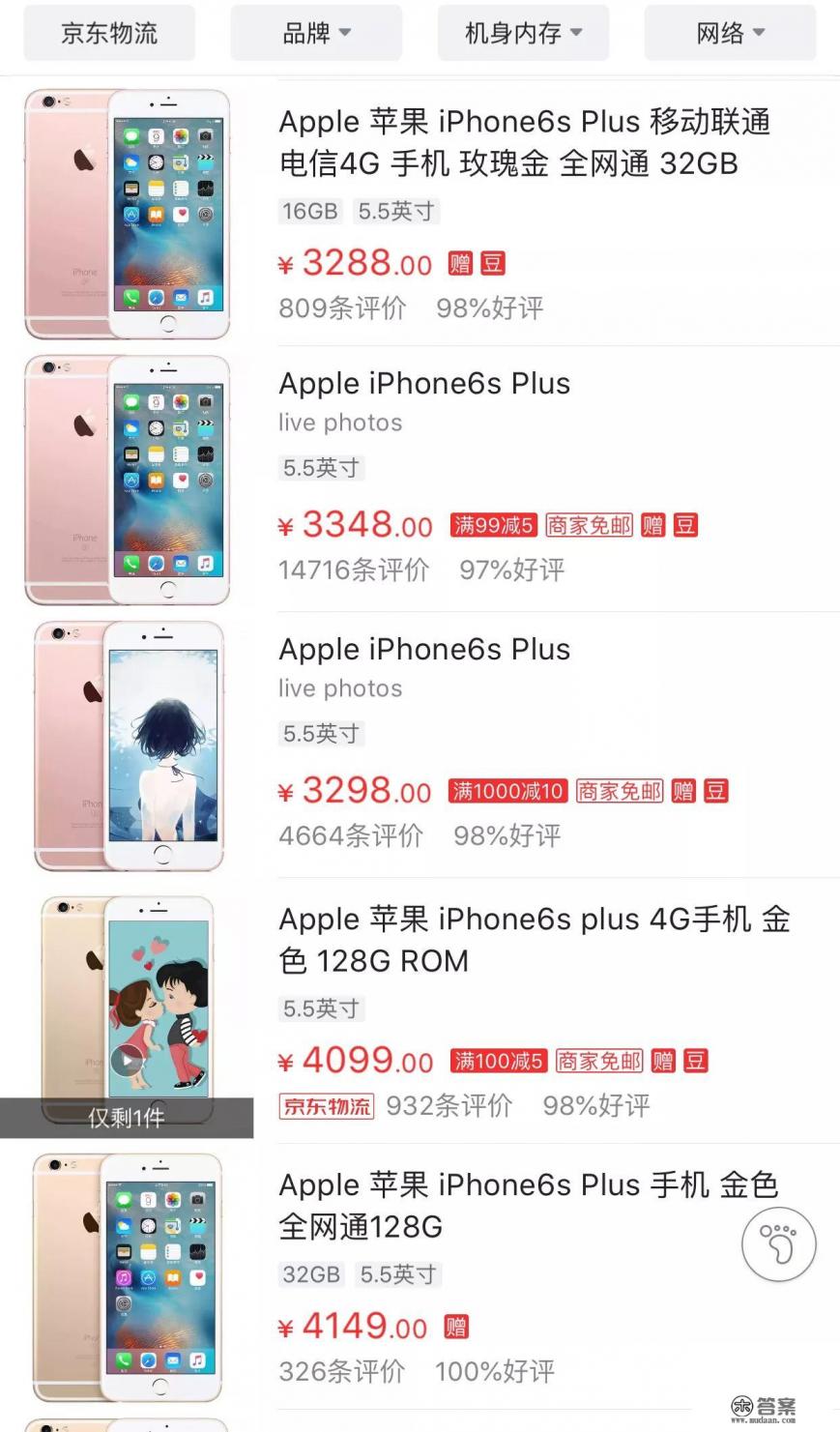Select the 满99减5 coupon badge on ¥3348 item
Image resolution: width=840 pixels, height=1432 pixels.
tap(494, 525)
